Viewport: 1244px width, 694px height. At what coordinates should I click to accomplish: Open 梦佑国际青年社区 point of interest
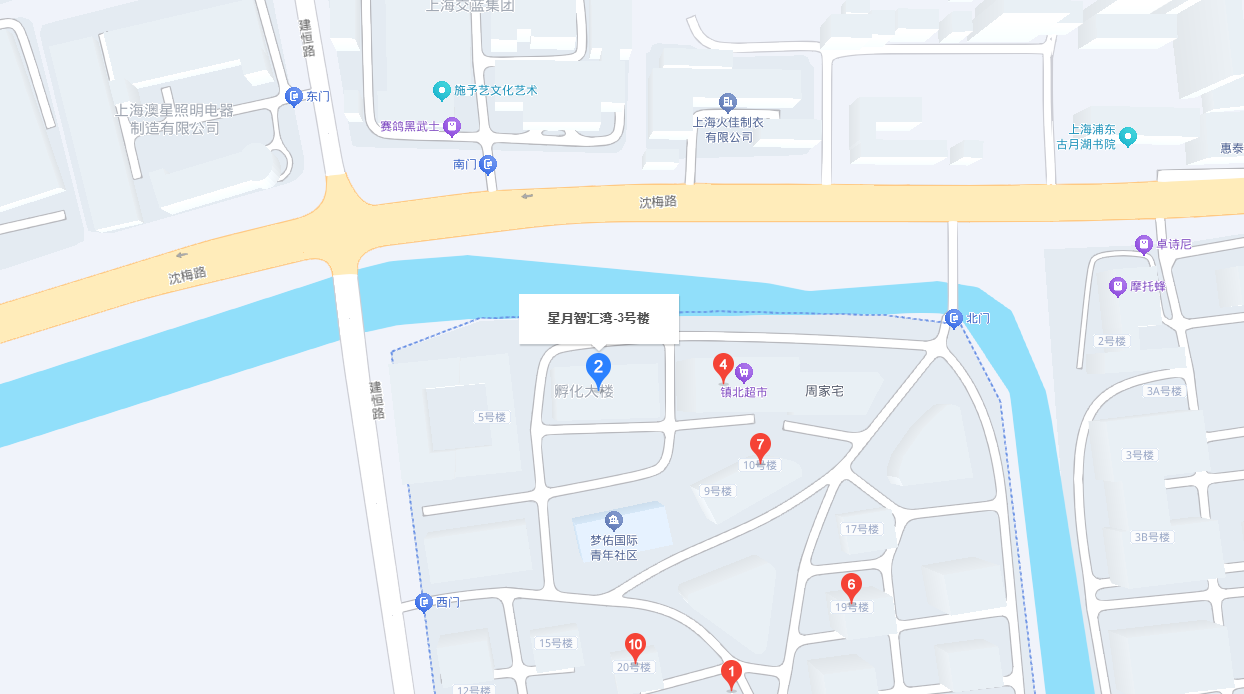click(x=614, y=520)
